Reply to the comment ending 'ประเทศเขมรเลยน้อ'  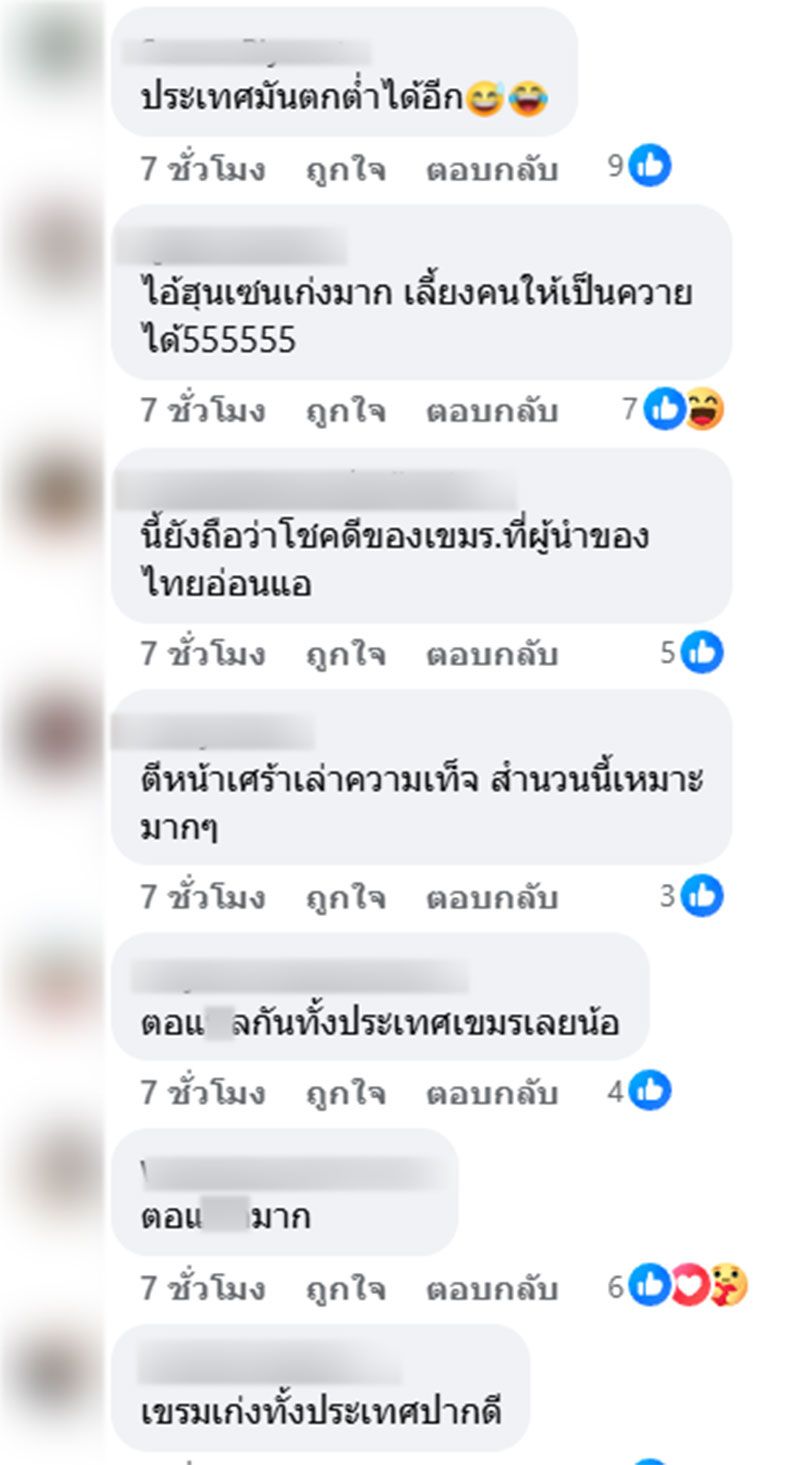pos(491,1093)
